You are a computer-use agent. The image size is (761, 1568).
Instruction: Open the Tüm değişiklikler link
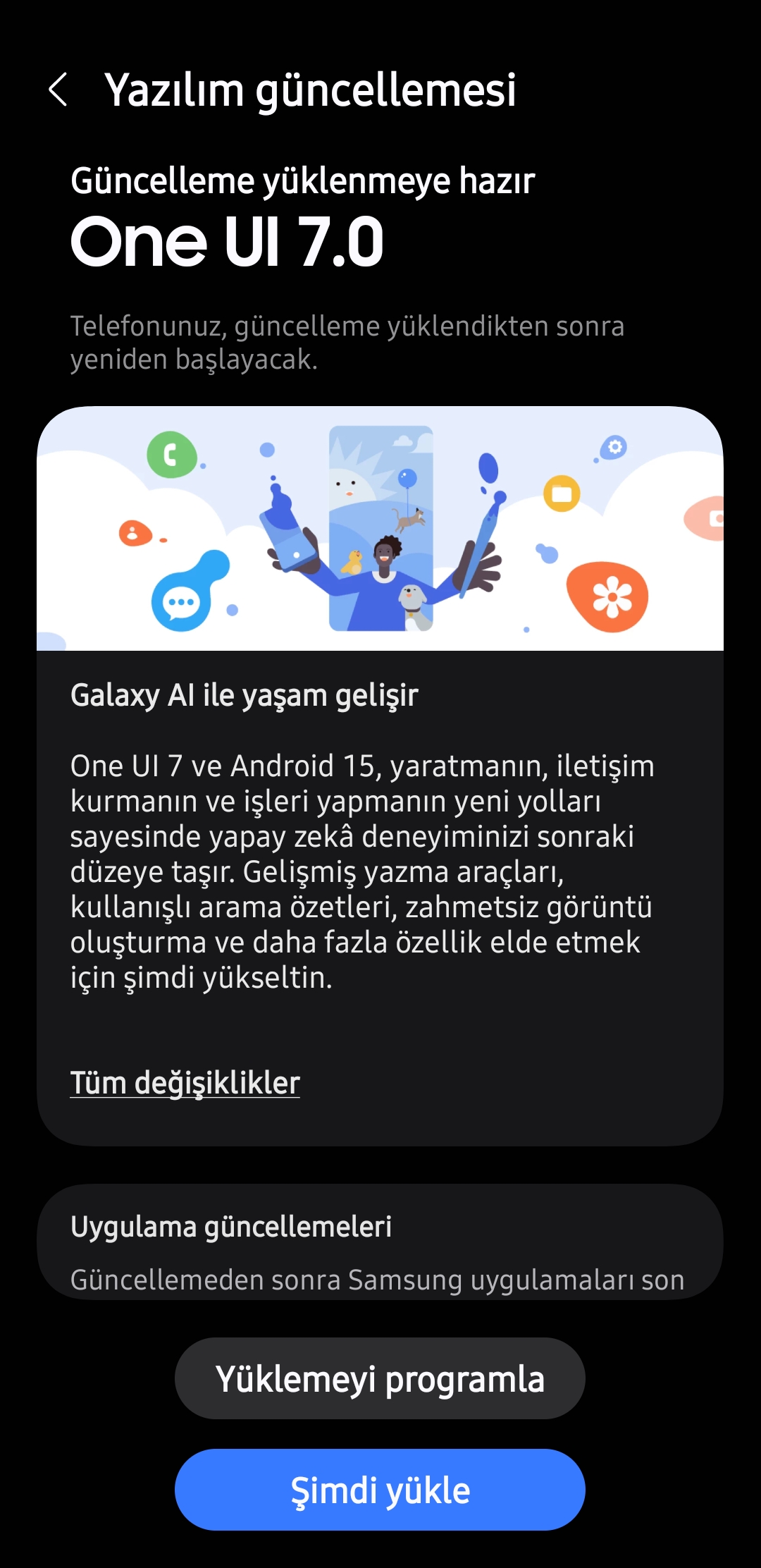(185, 1083)
